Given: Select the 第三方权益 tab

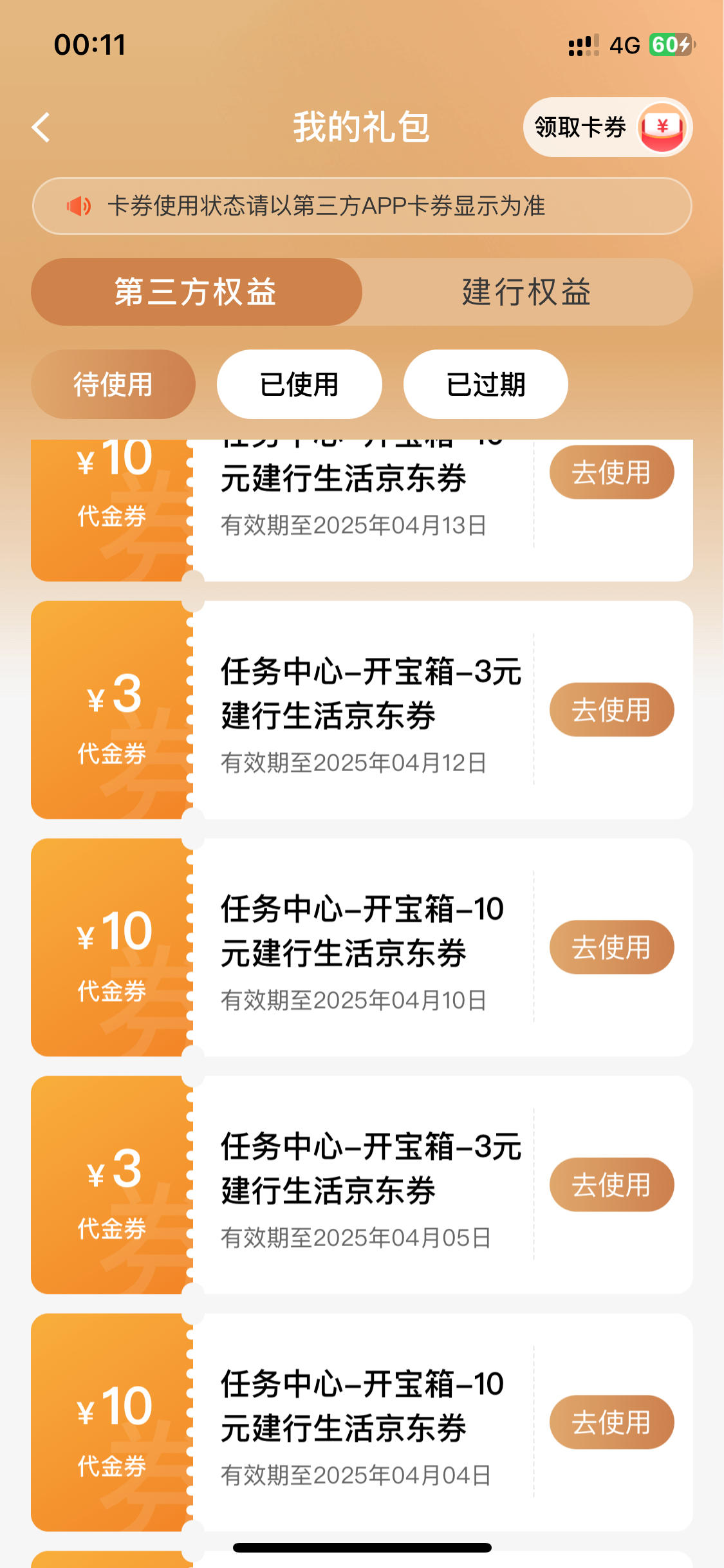Looking at the screenshot, I should pos(196,292).
